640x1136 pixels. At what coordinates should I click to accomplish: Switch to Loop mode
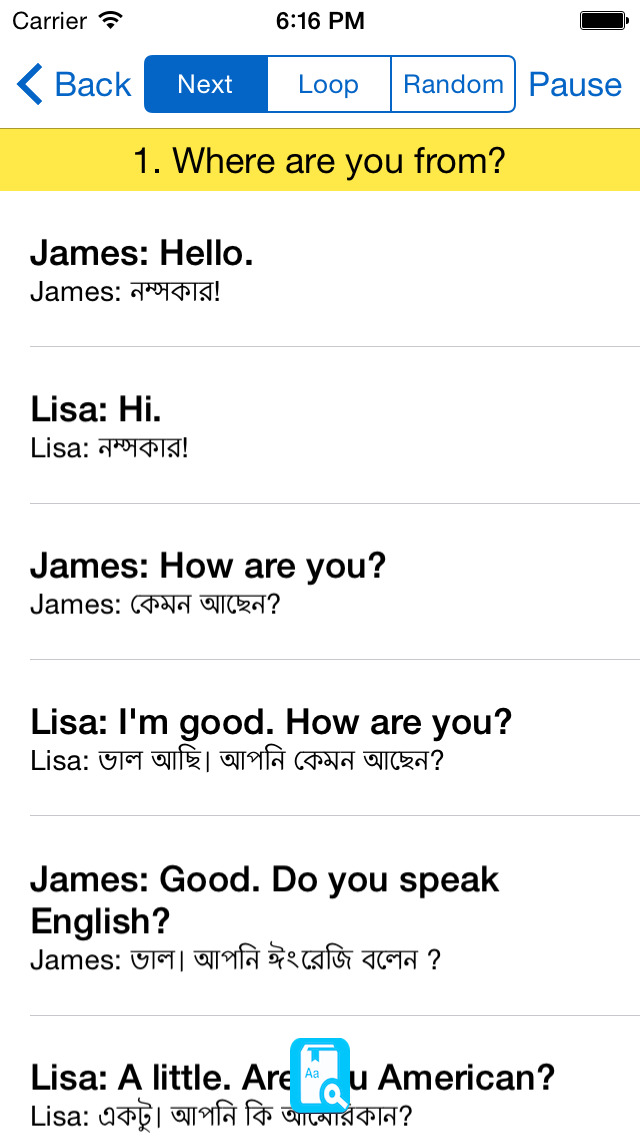(x=328, y=84)
